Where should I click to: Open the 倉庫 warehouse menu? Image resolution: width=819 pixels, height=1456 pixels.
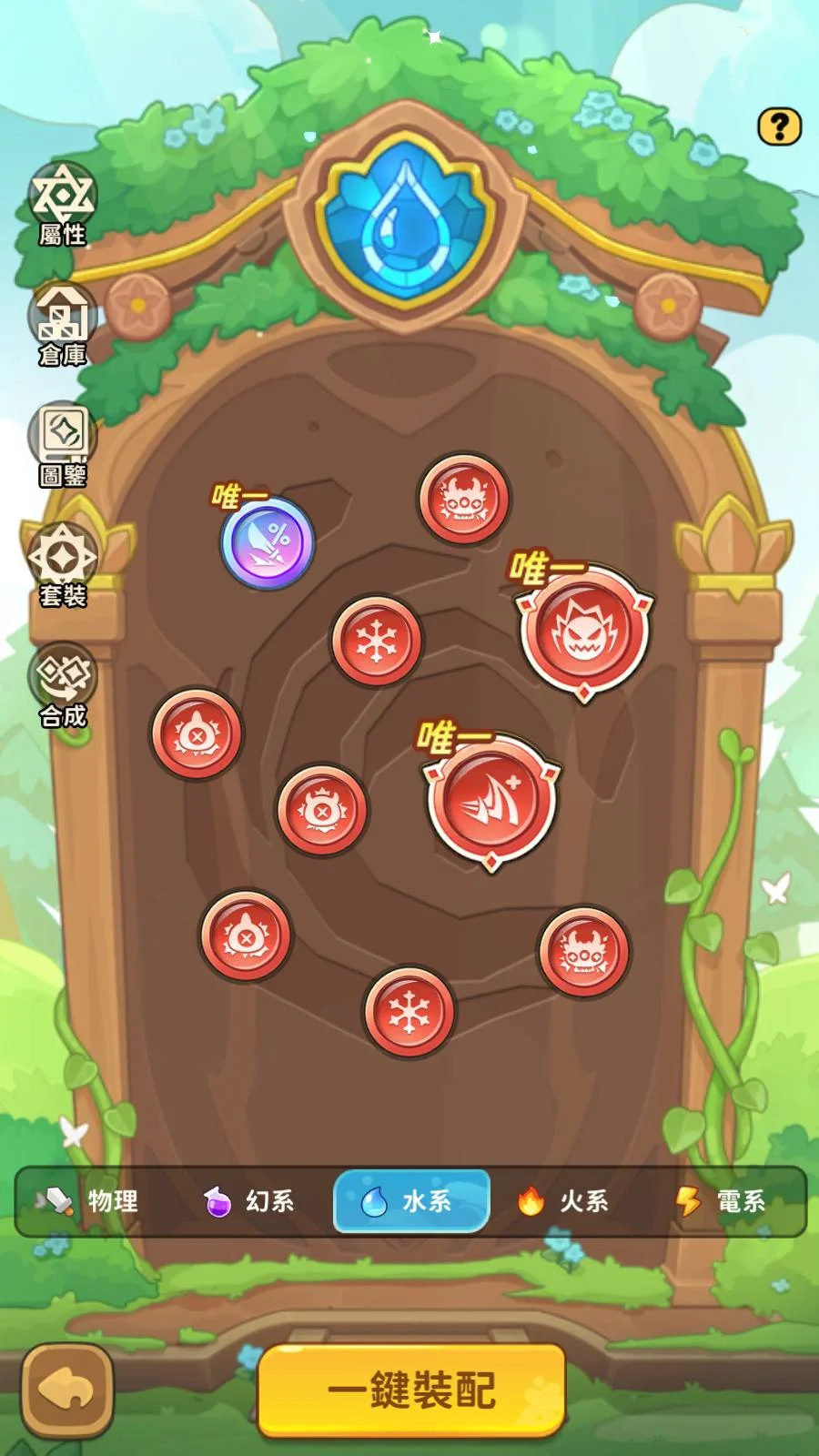pyautogui.click(x=63, y=324)
